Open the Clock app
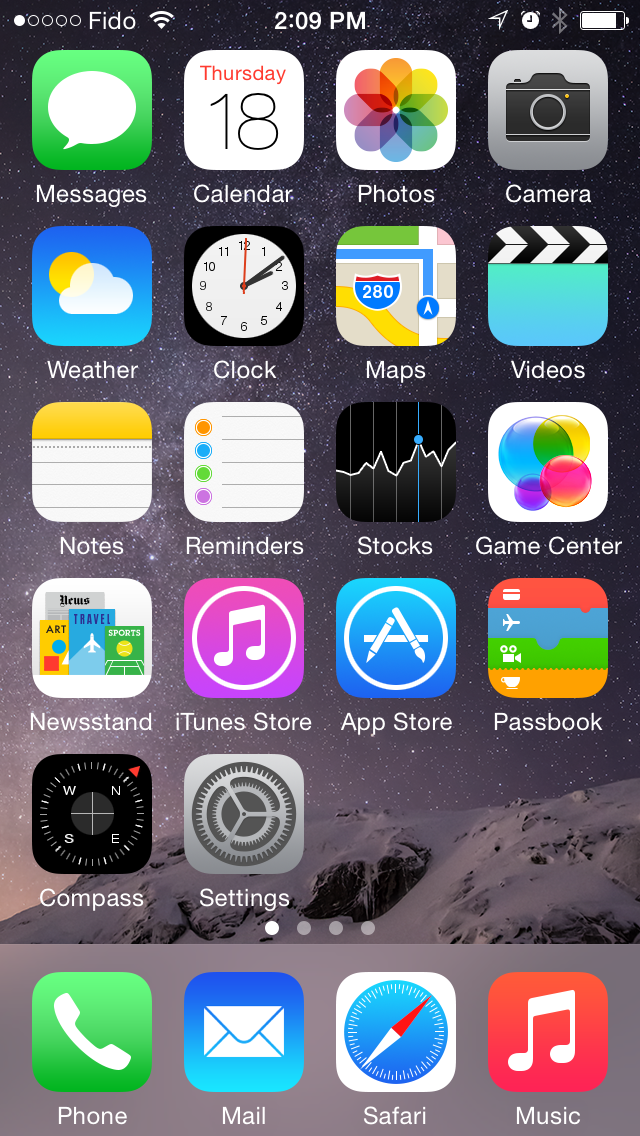640x1136 pixels. 244,286
